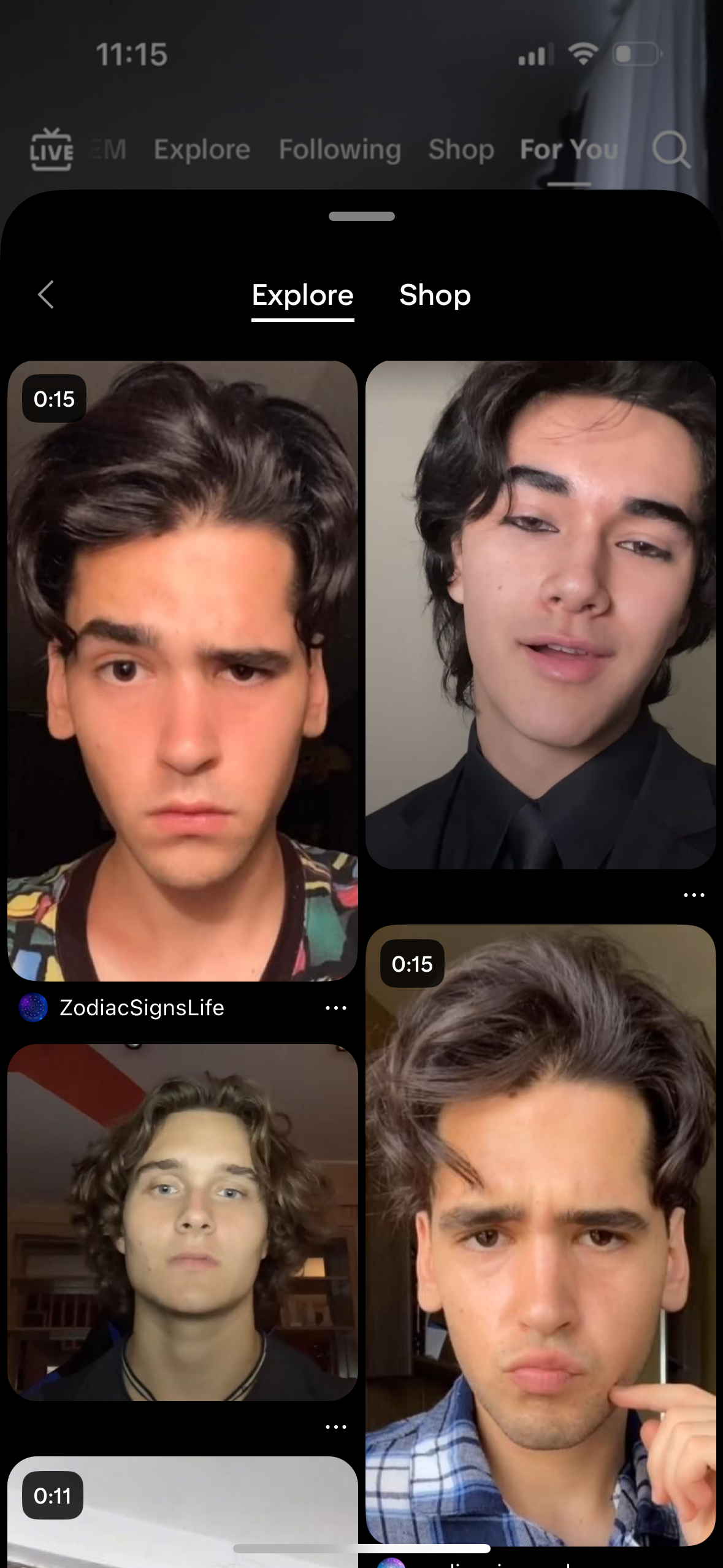This screenshot has width=723, height=1568.
Task: Open options under curly-haired man video
Action: (x=335, y=1427)
